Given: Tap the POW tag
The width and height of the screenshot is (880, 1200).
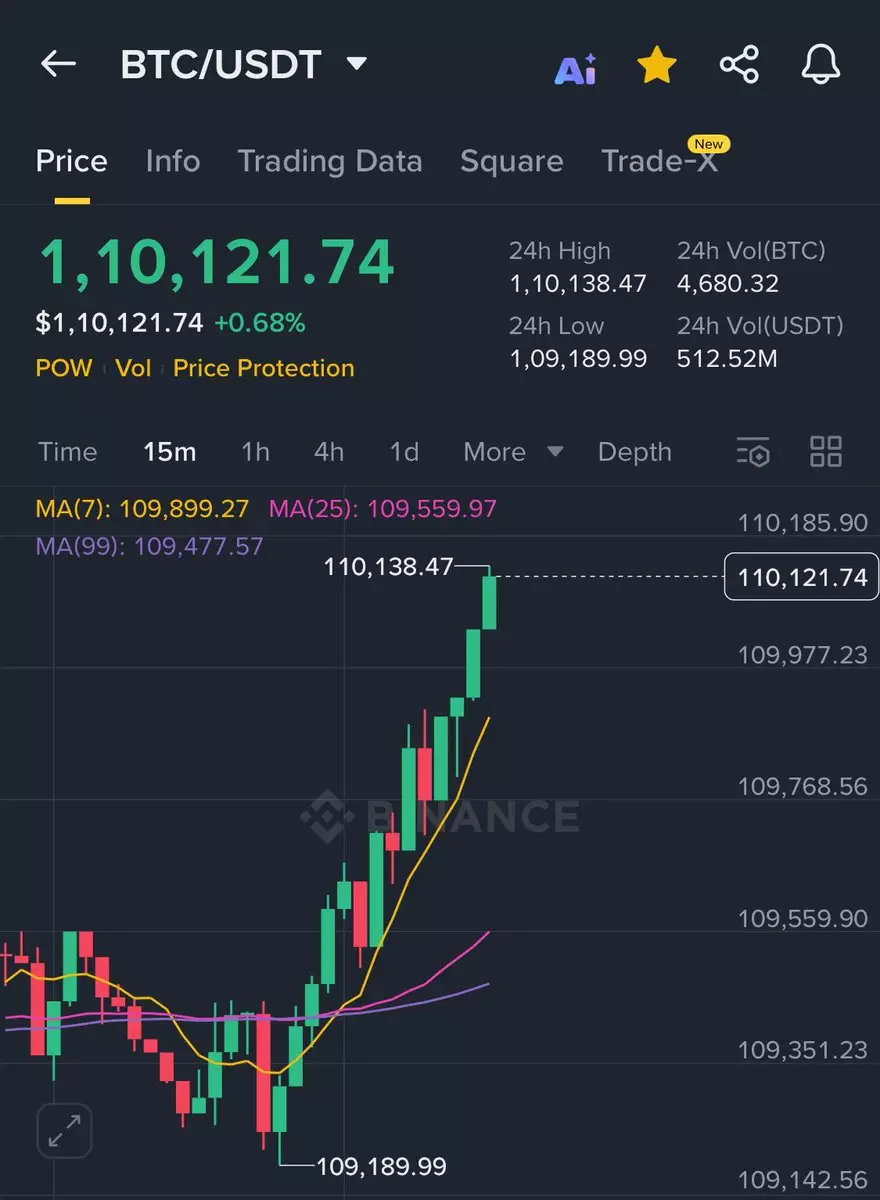Looking at the screenshot, I should point(63,368).
